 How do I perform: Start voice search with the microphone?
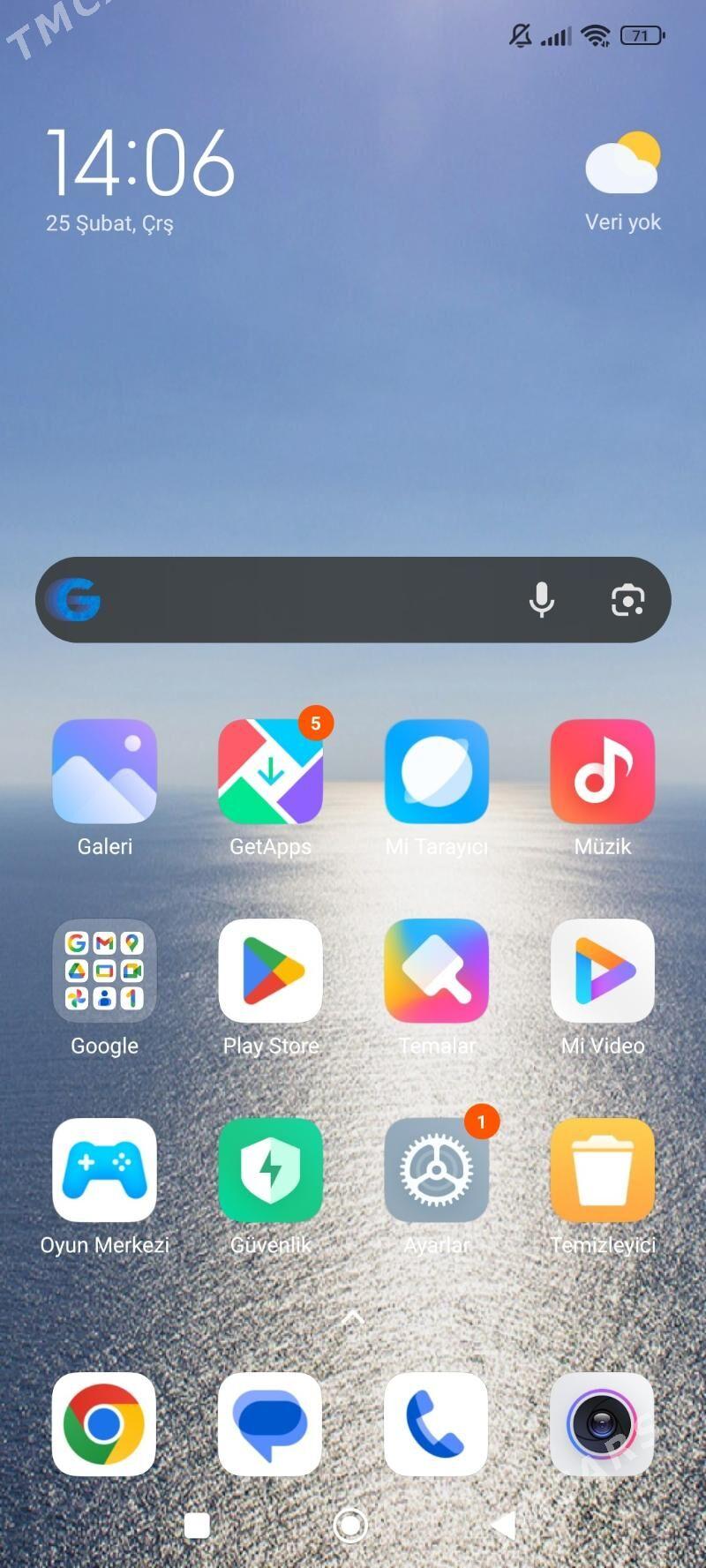(x=542, y=600)
